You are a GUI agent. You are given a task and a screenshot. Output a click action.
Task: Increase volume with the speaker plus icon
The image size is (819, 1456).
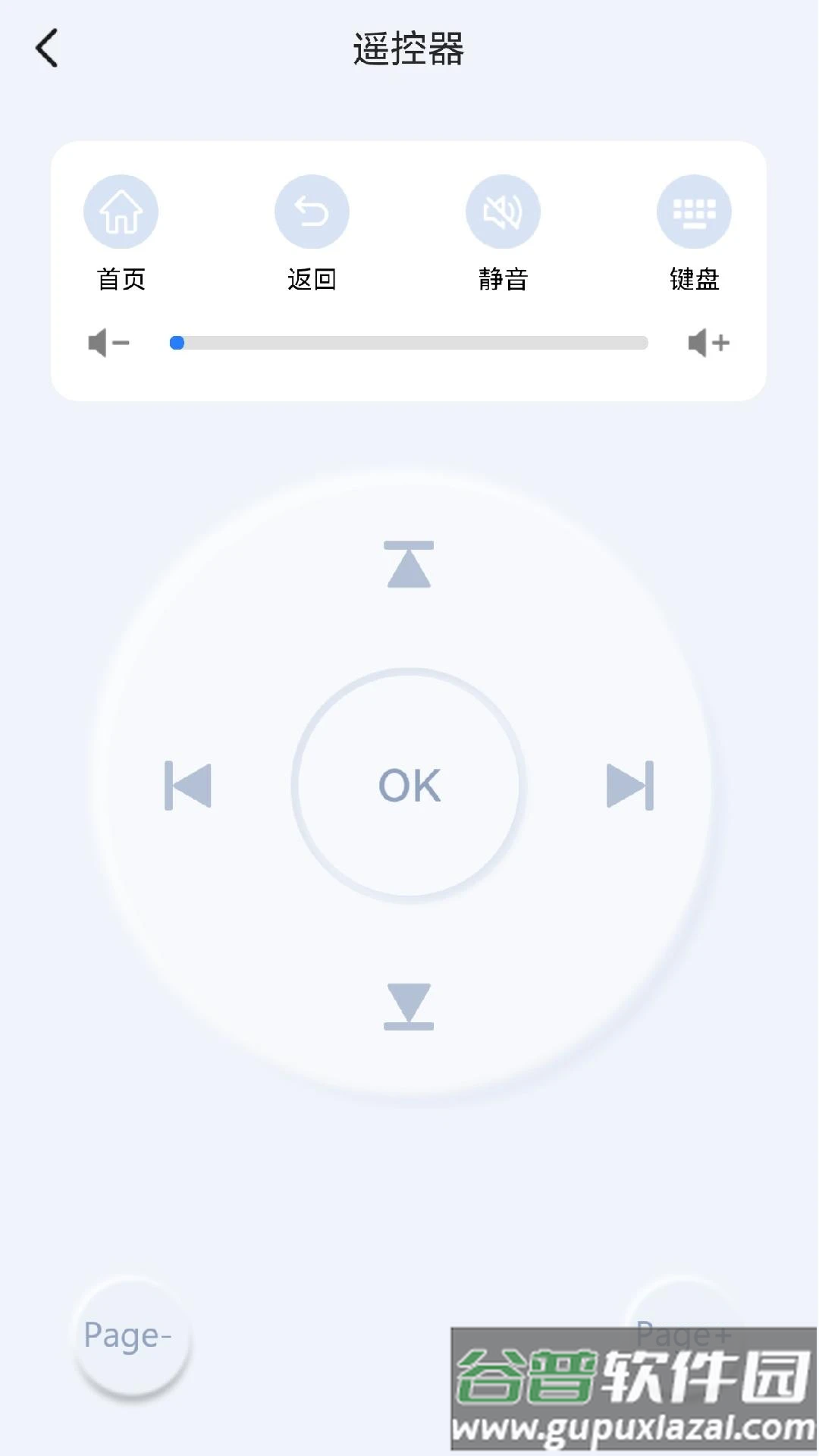point(709,343)
